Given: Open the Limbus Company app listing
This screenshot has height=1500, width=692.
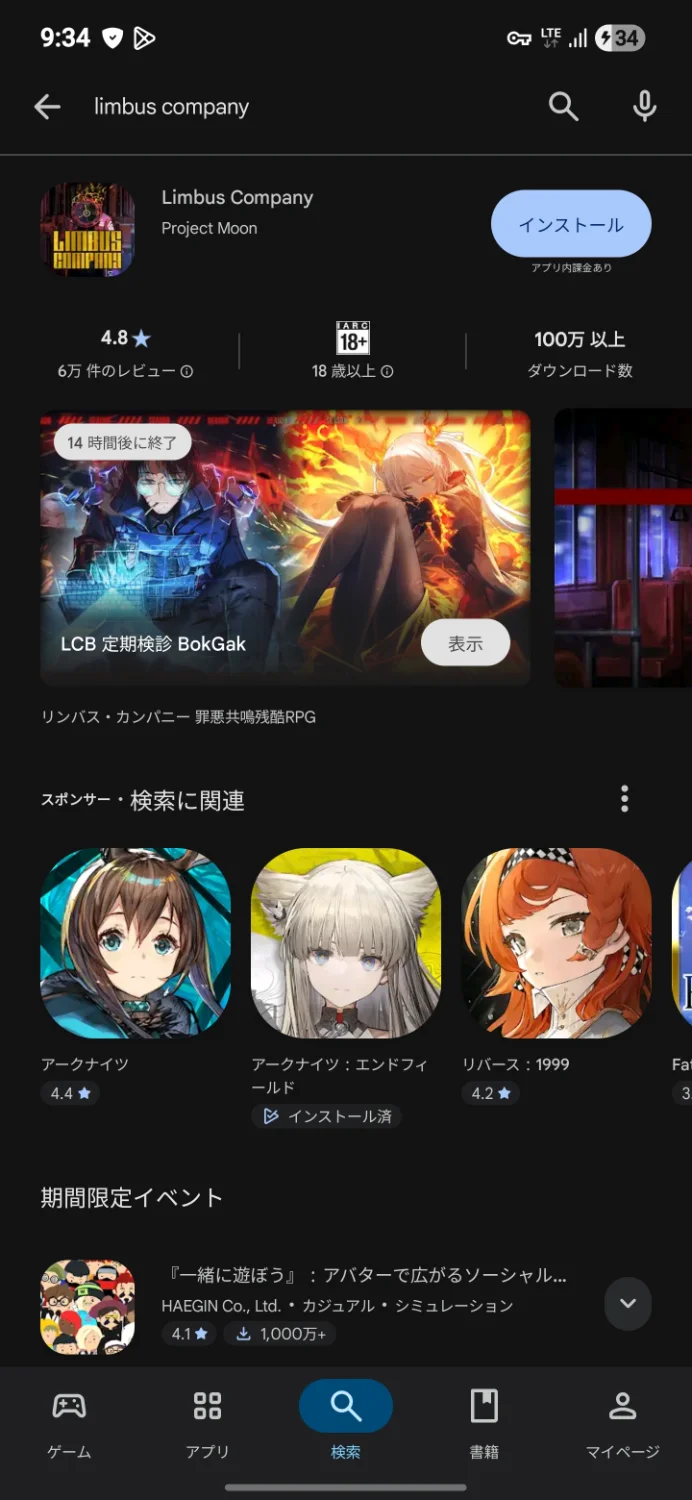Looking at the screenshot, I should (237, 211).
